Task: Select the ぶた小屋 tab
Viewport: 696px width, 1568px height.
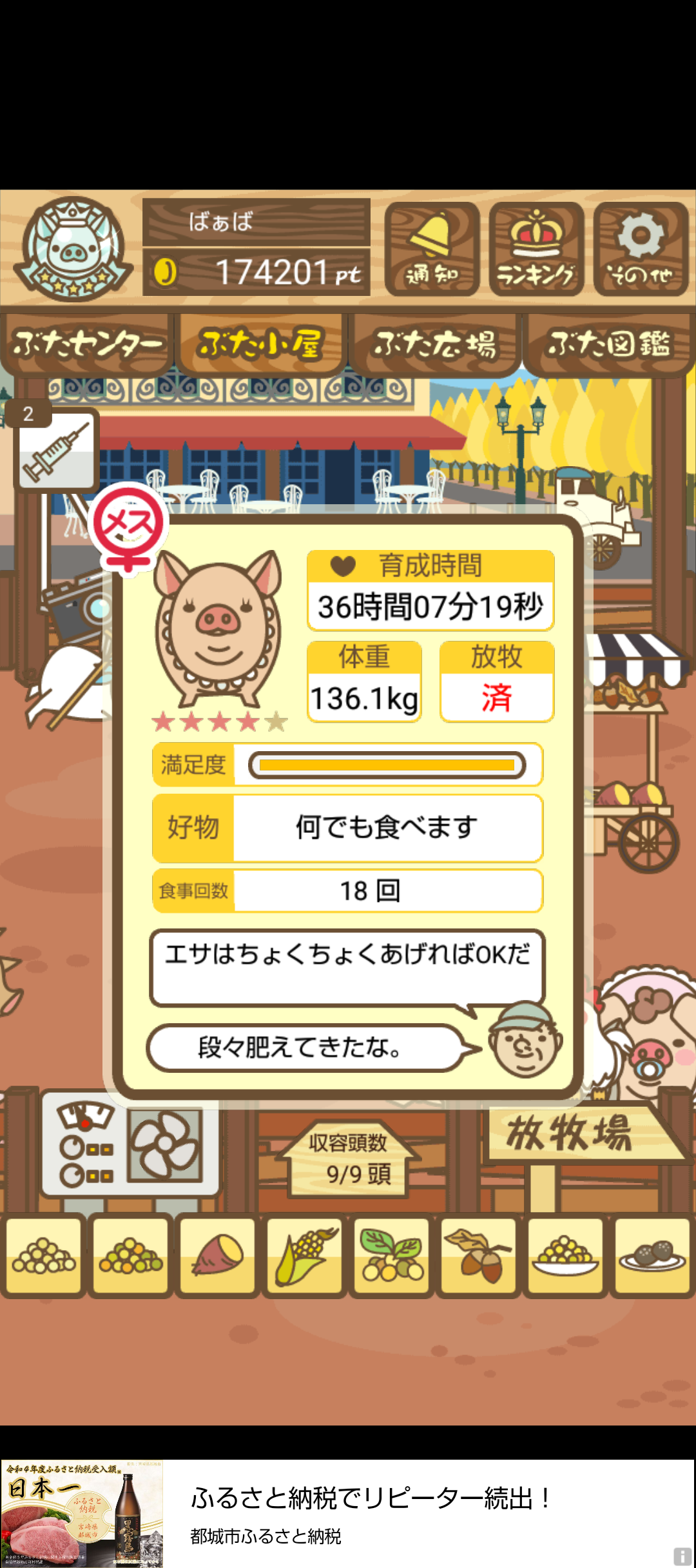Action: click(260, 344)
